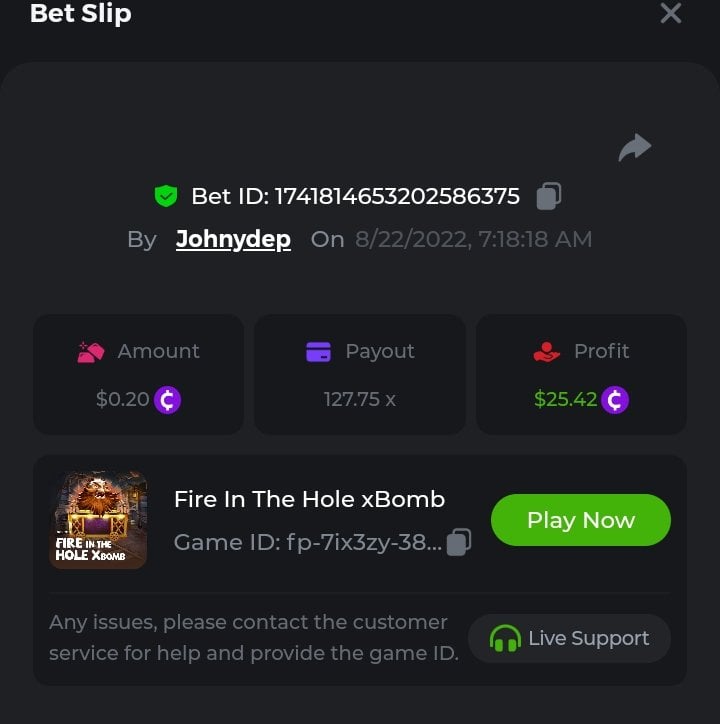Open Johnydep's profile
The width and height of the screenshot is (720, 724).
pyautogui.click(x=233, y=240)
